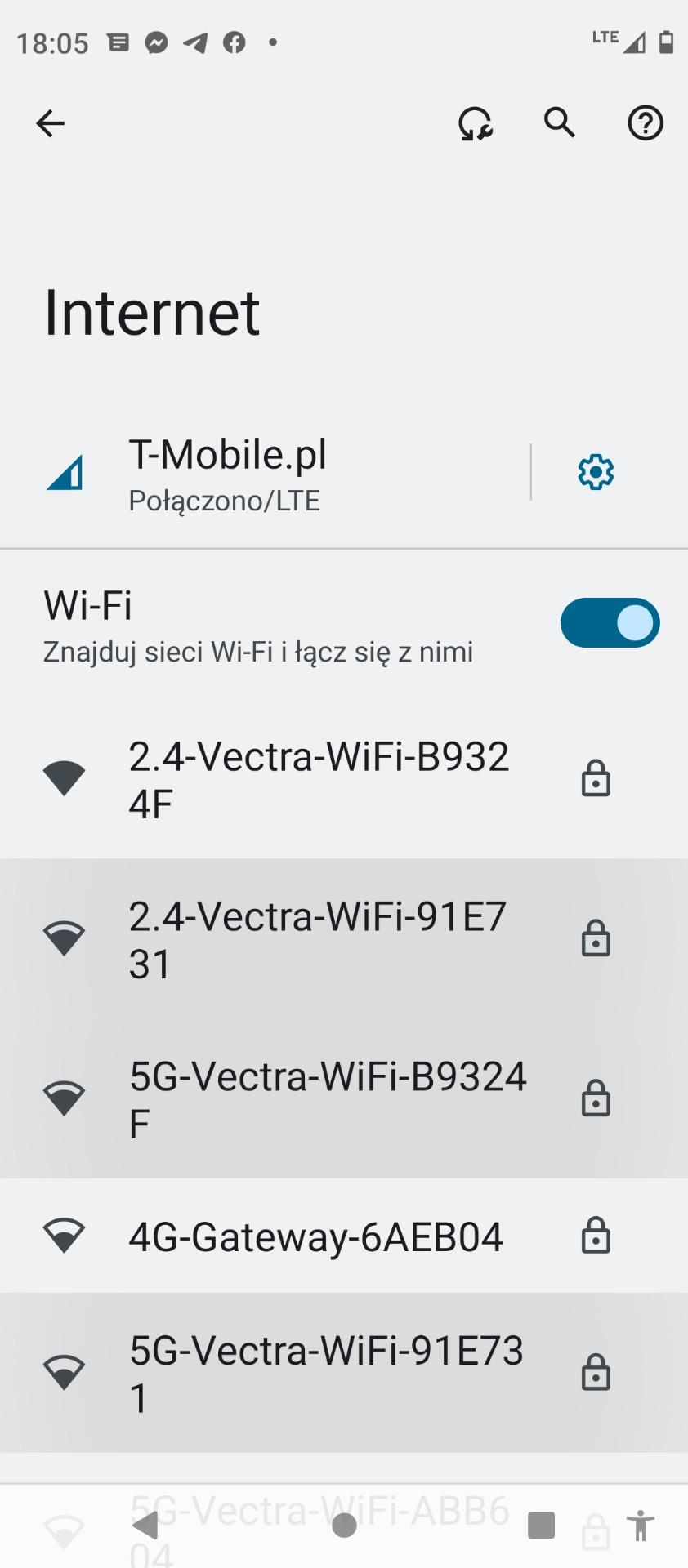The height and width of the screenshot is (1568, 688).
Task: Open T-Mobile.pl settings gear
Action: pyautogui.click(x=596, y=472)
